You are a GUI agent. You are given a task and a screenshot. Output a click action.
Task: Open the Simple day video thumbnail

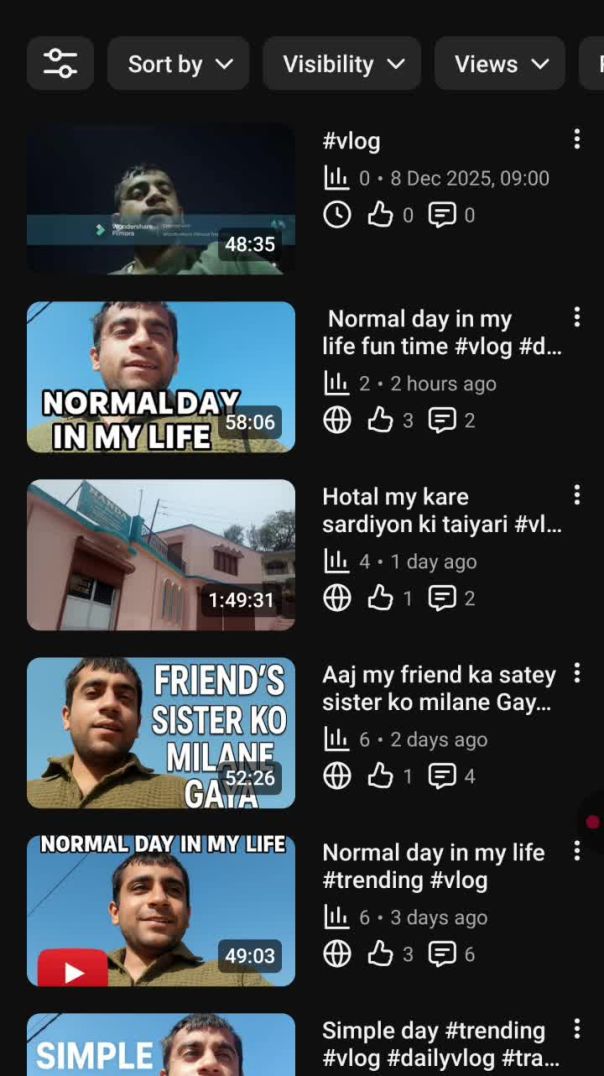click(161, 1046)
